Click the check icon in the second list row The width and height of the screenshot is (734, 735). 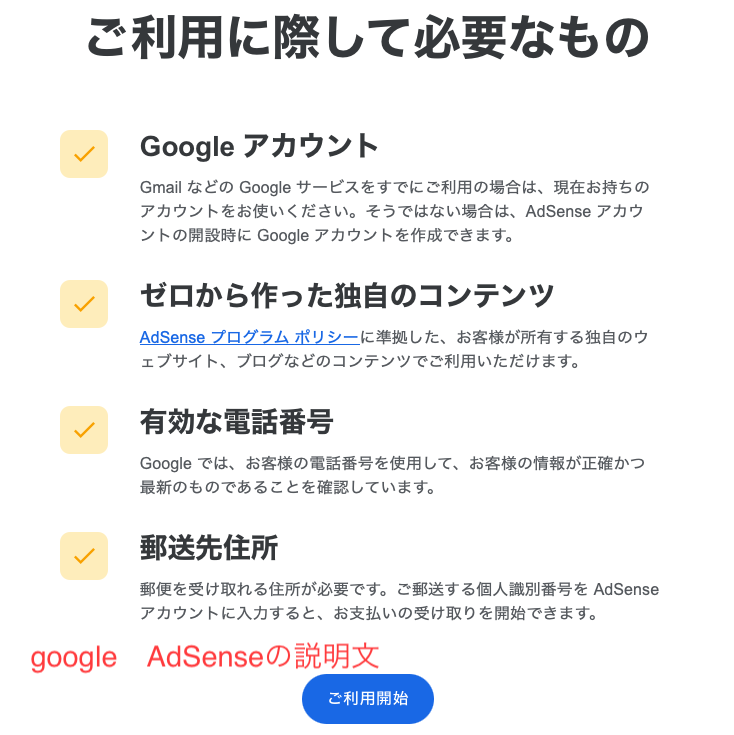pos(83,304)
